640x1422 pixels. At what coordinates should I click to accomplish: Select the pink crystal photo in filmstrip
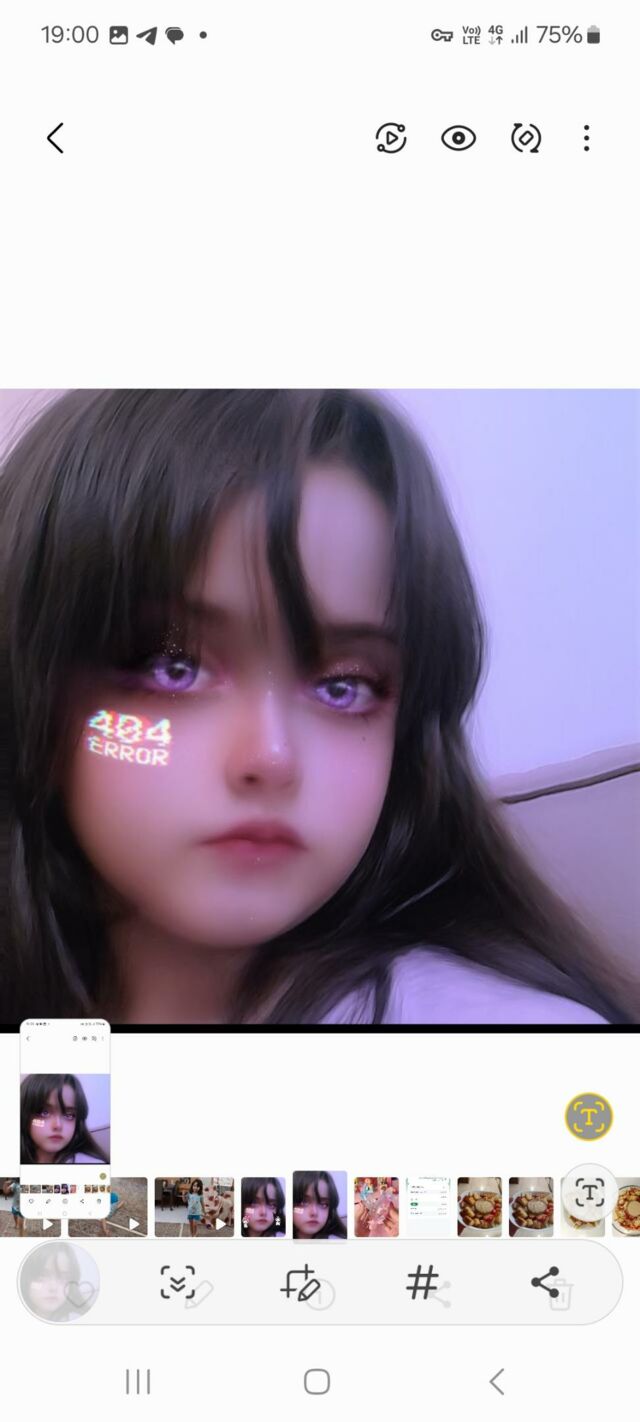tap(376, 1206)
